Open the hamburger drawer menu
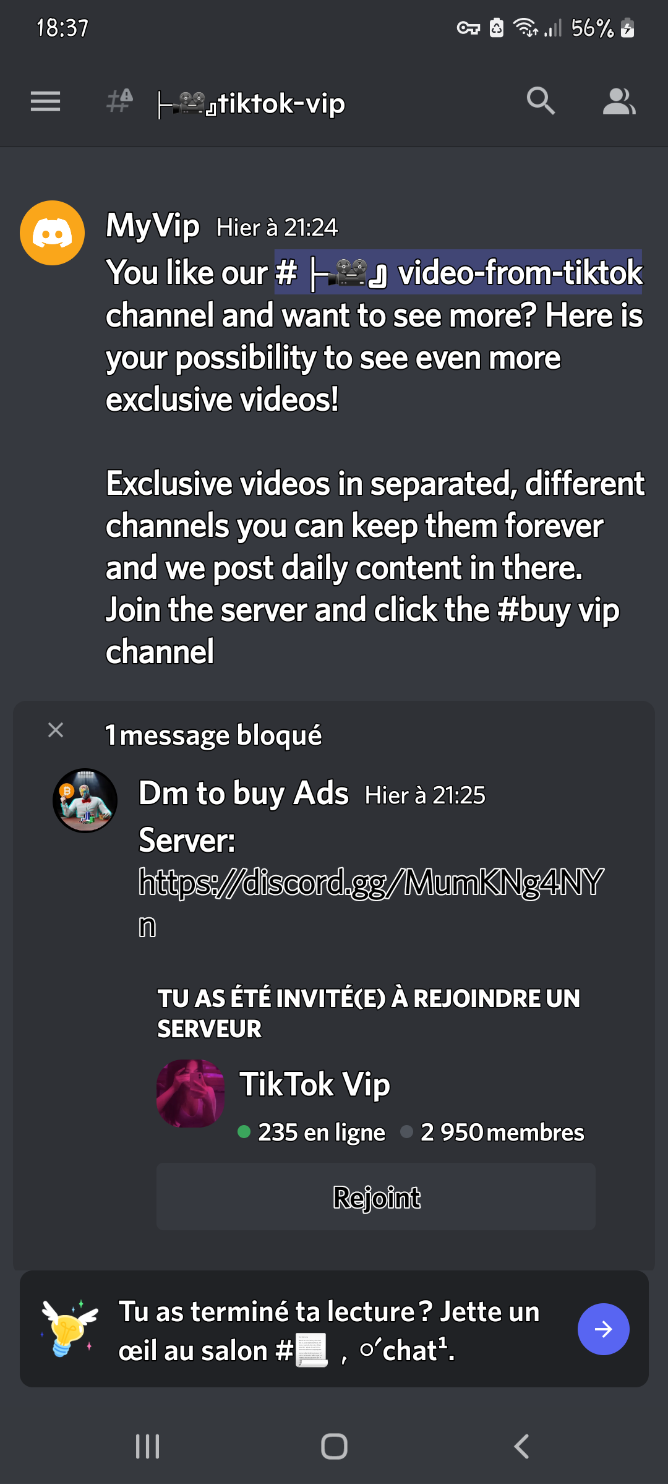Screen dimensions: 668x1484 coord(45,101)
